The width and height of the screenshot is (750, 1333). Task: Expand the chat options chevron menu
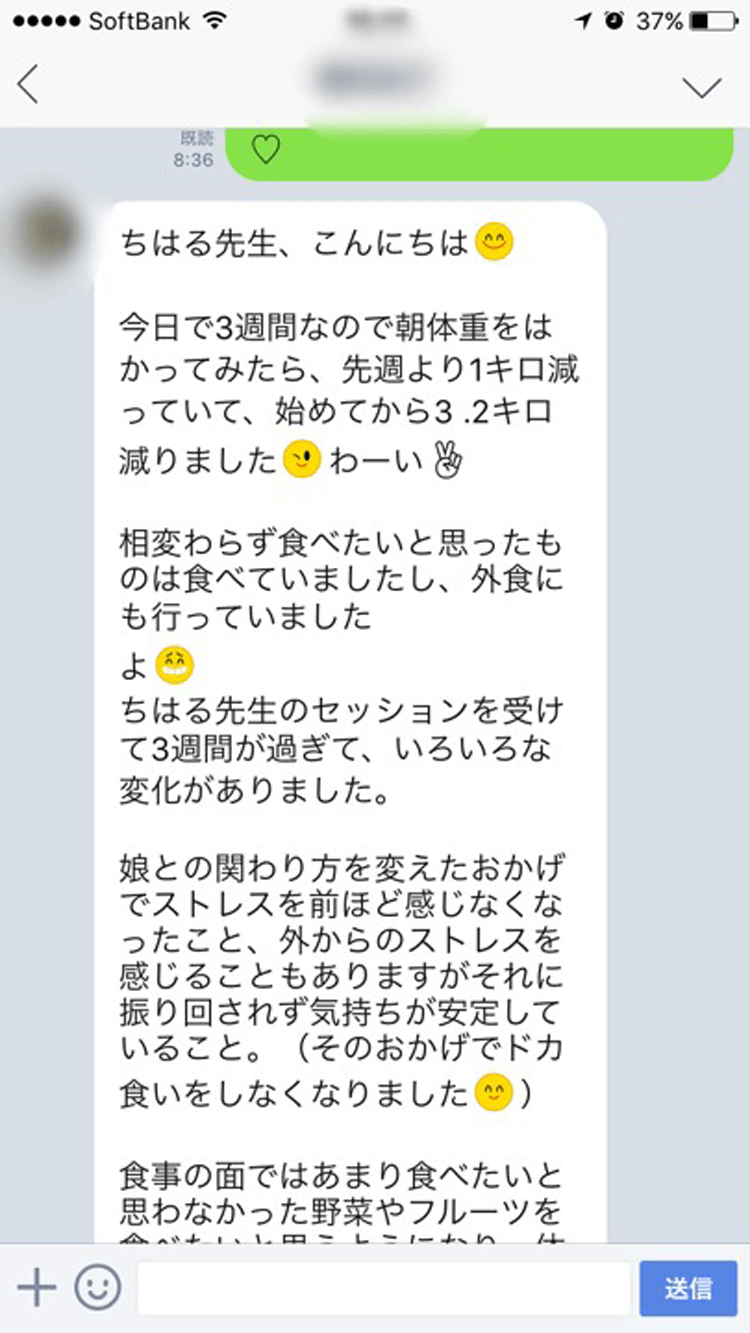[702, 88]
